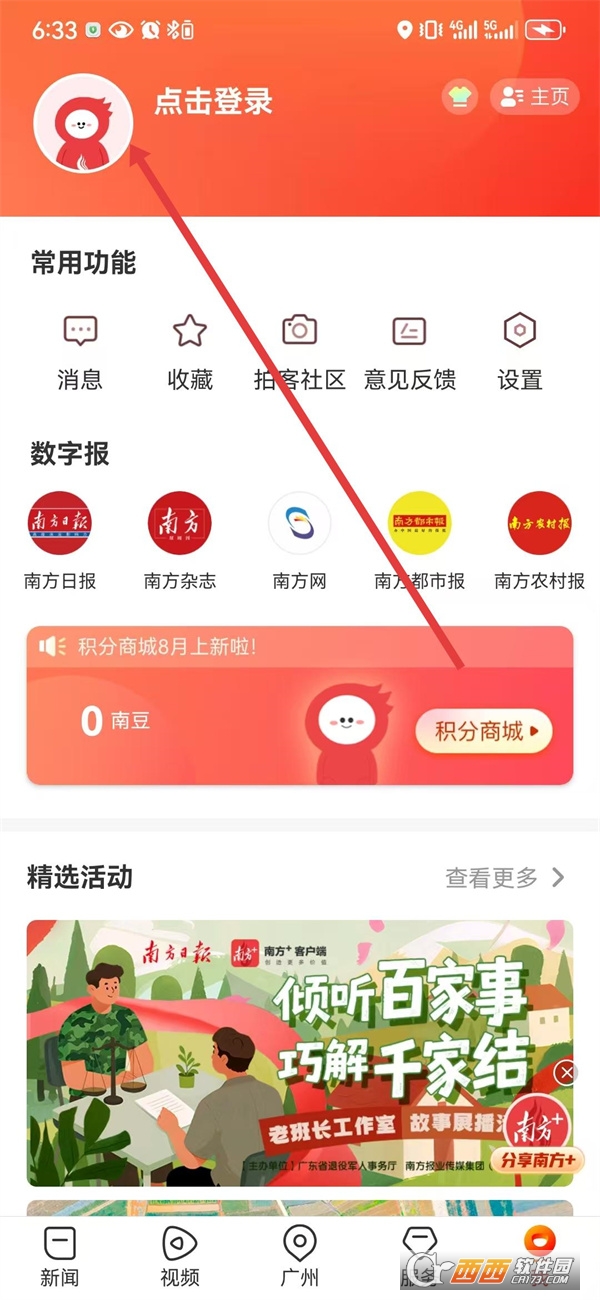Open 南方都市报 digital paper
Screen dimensions: 600x1300
coord(419,539)
